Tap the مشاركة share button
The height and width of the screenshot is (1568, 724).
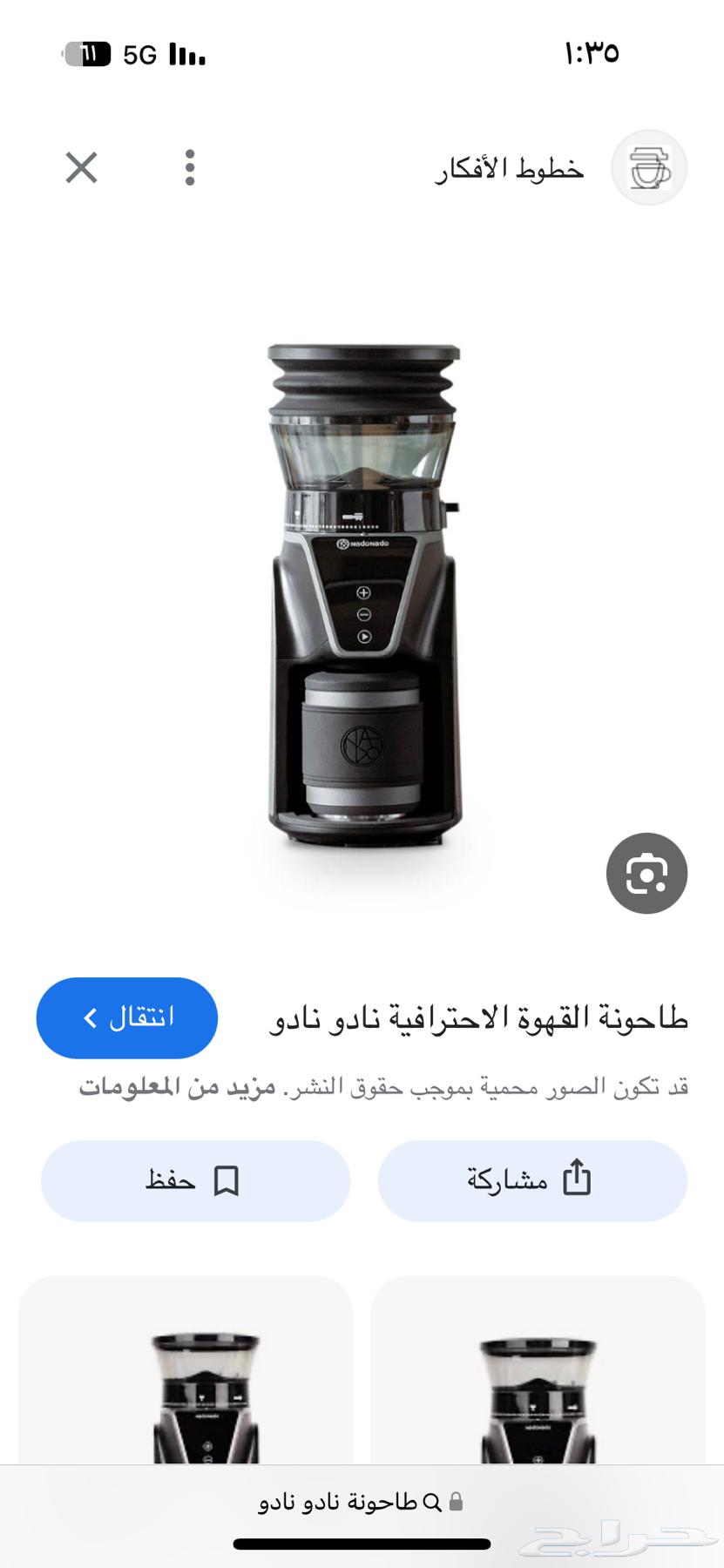tap(533, 1180)
